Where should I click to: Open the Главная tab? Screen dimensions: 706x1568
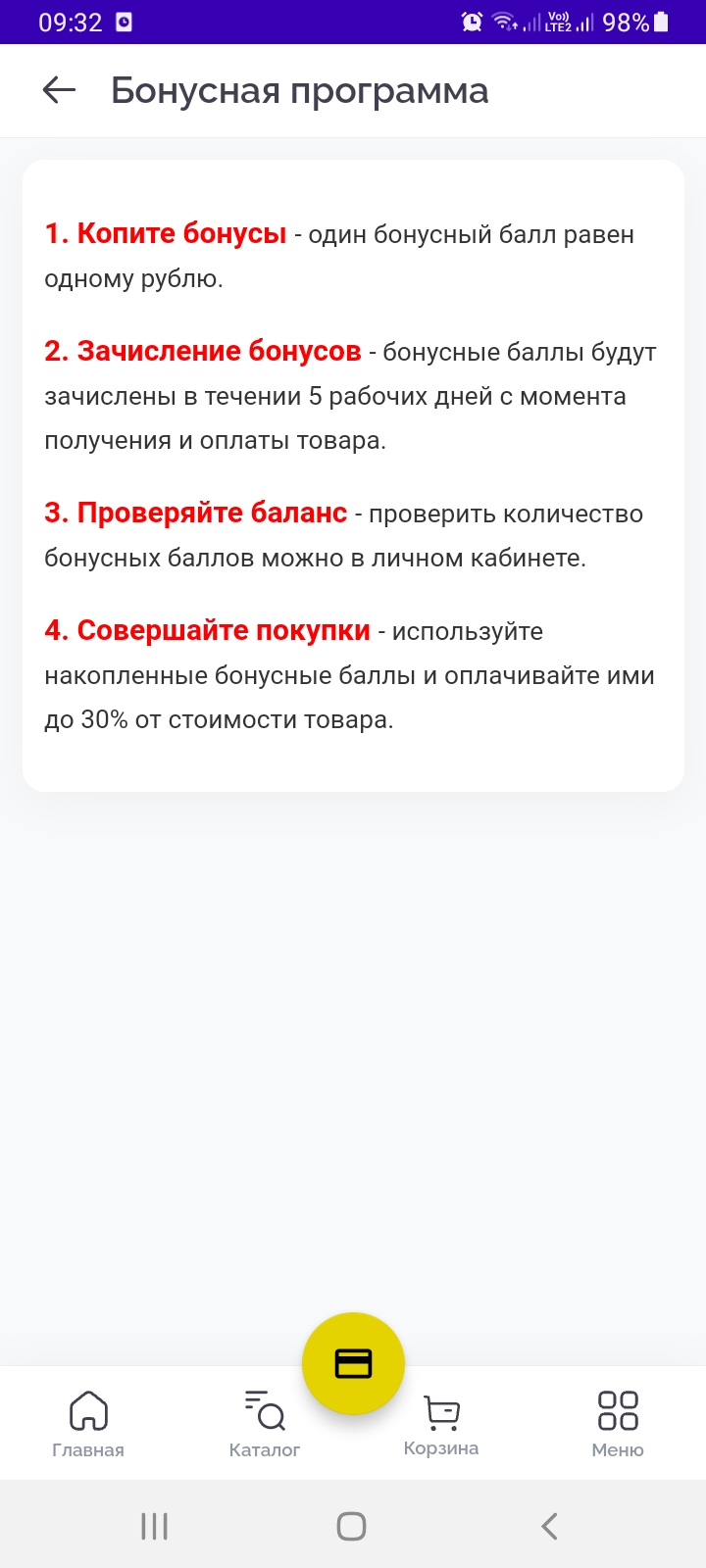coord(88,1423)
